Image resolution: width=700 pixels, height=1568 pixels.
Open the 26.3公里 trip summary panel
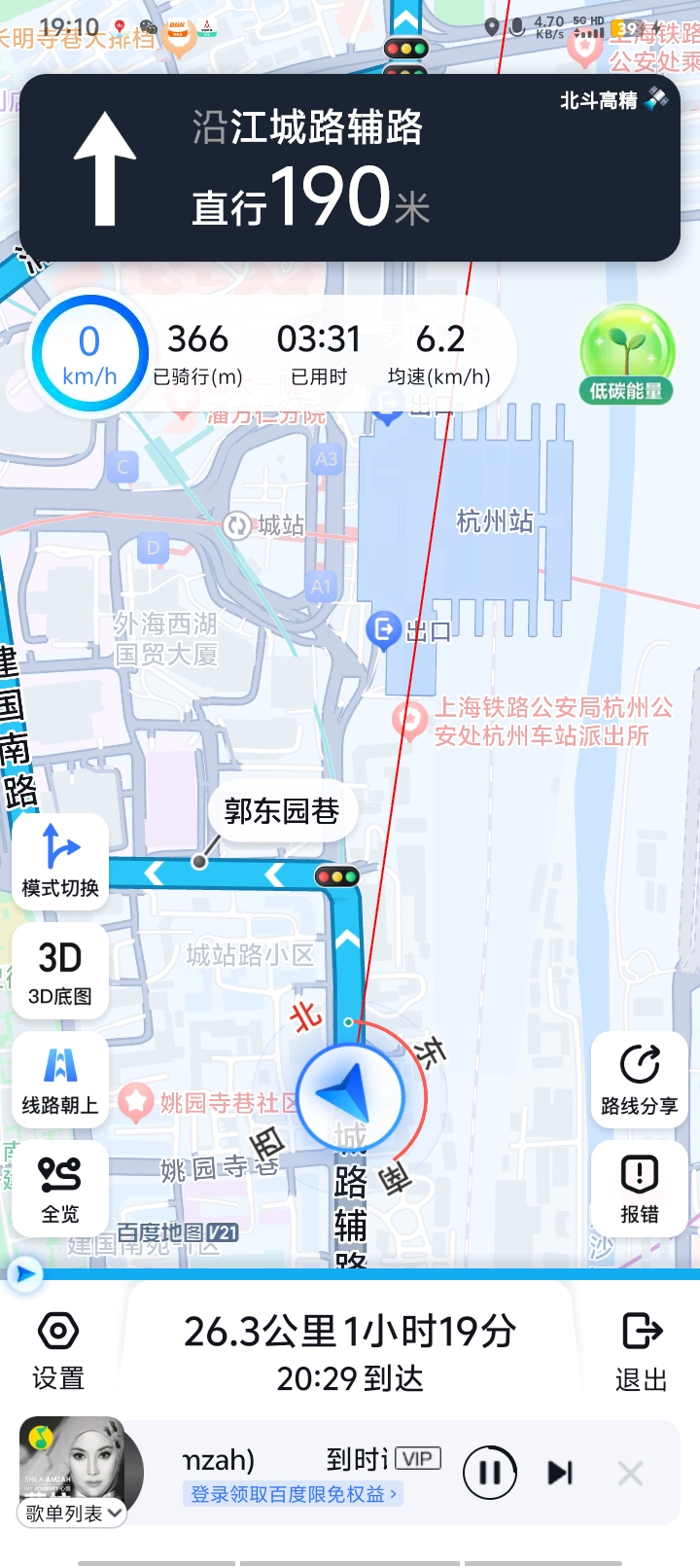tap(350, 1350)
